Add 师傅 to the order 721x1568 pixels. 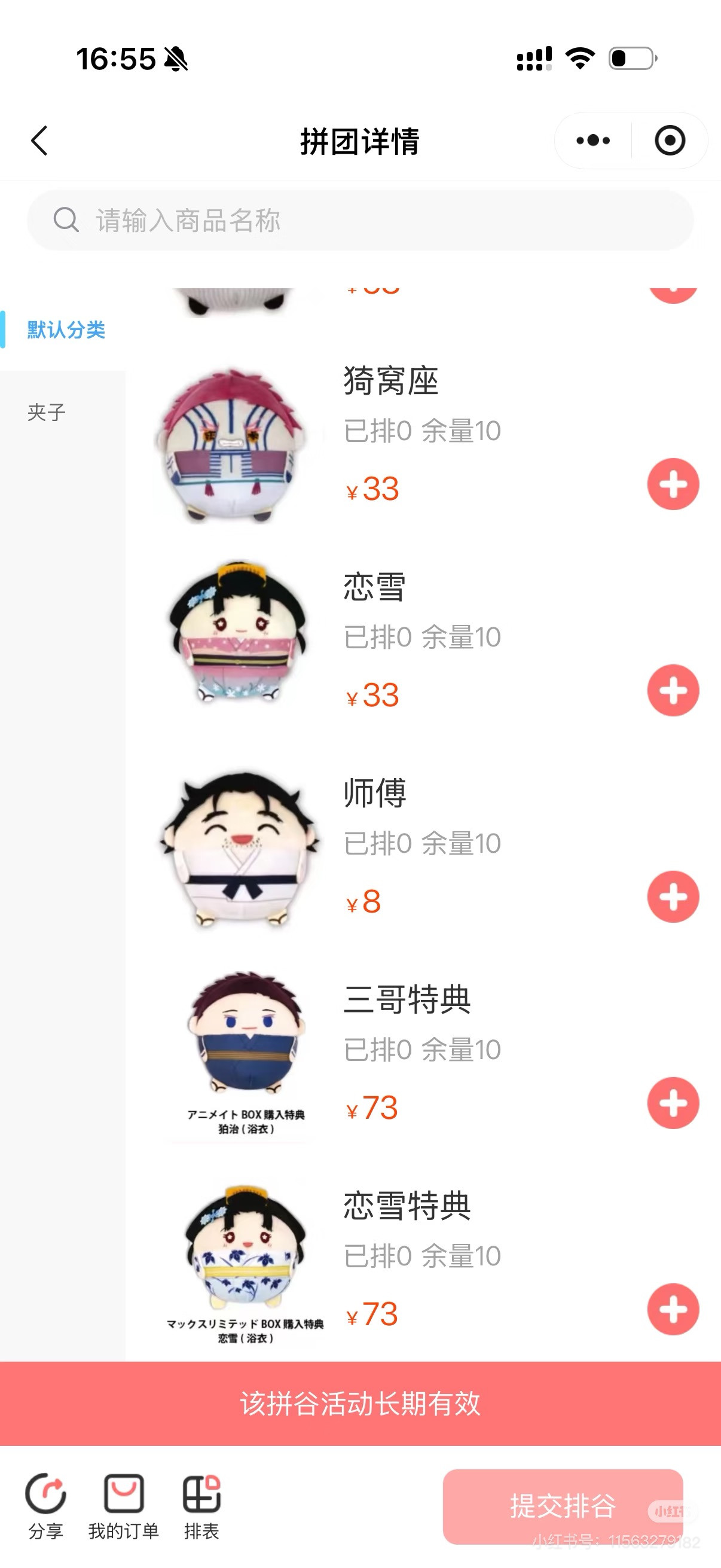(x=673, y=897)
